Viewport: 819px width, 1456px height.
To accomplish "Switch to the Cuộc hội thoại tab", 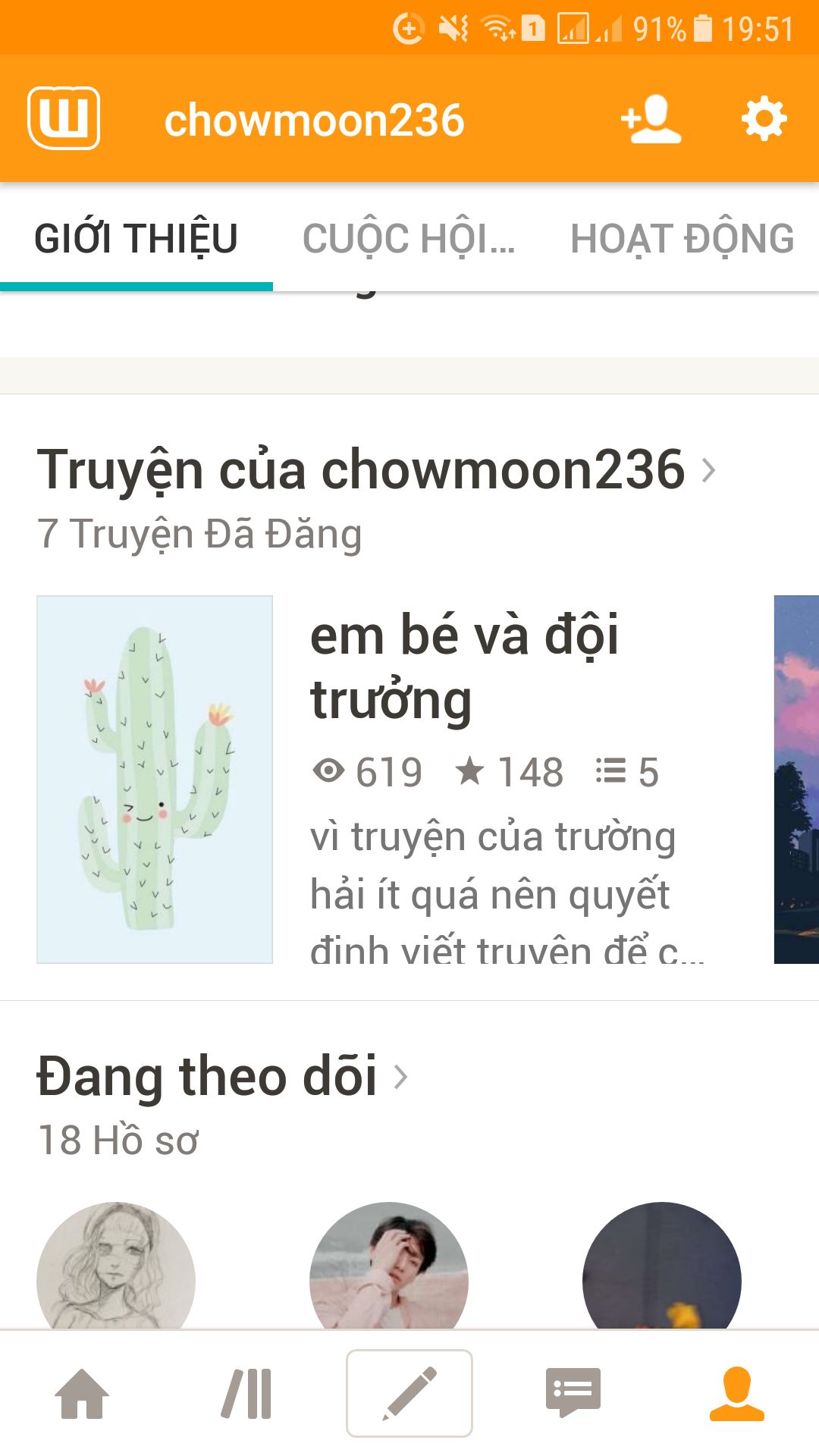I will point(409,238).
